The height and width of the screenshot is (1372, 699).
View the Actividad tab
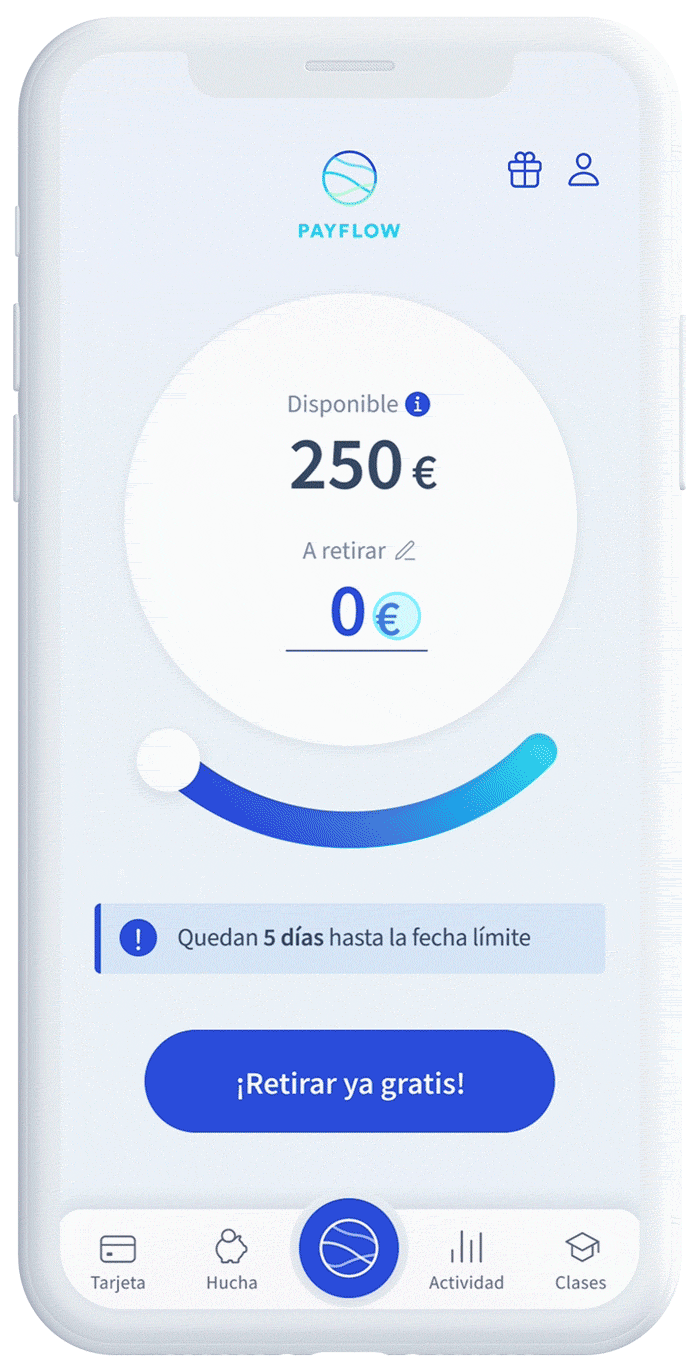pyautogui.click(x=466, y=1260)
